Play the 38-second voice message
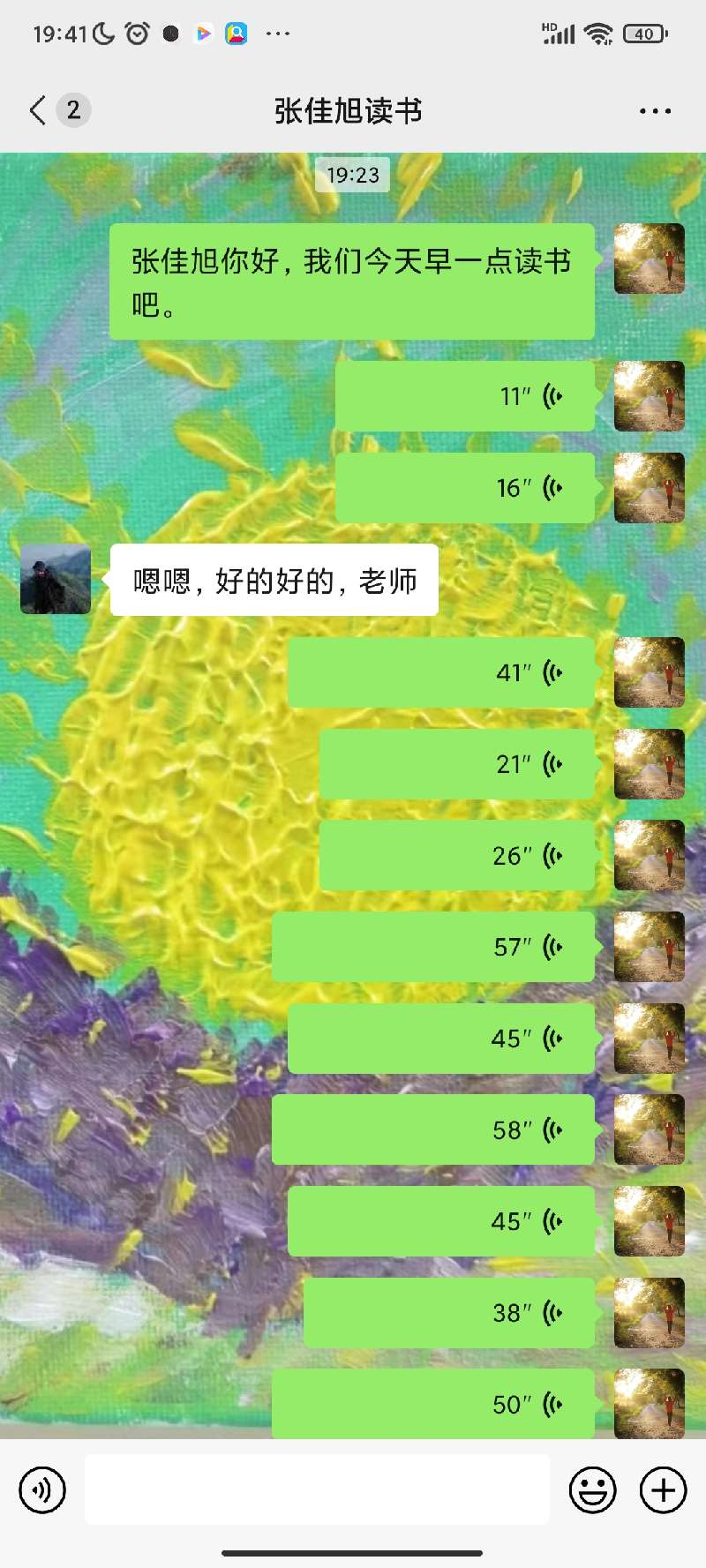This screenshot has height=1568, width=706. click(x=448, y=1313)
